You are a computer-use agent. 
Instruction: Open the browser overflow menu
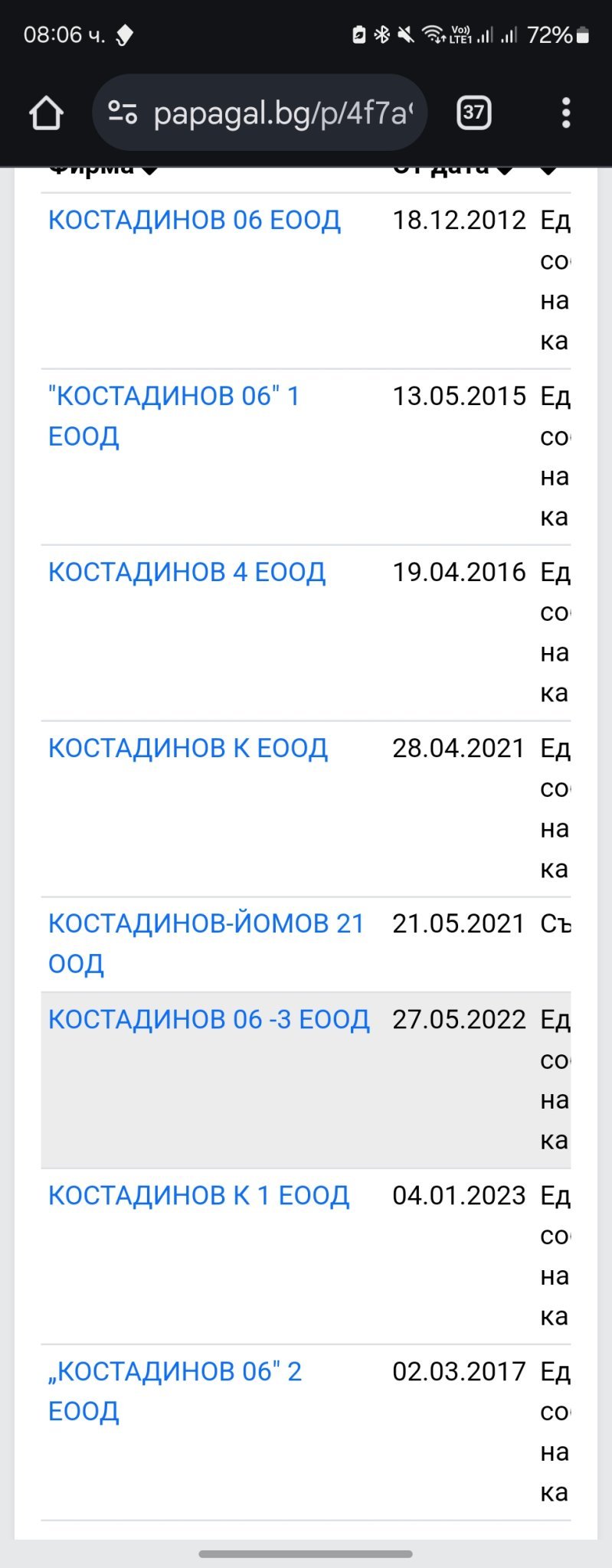(565, 113)
